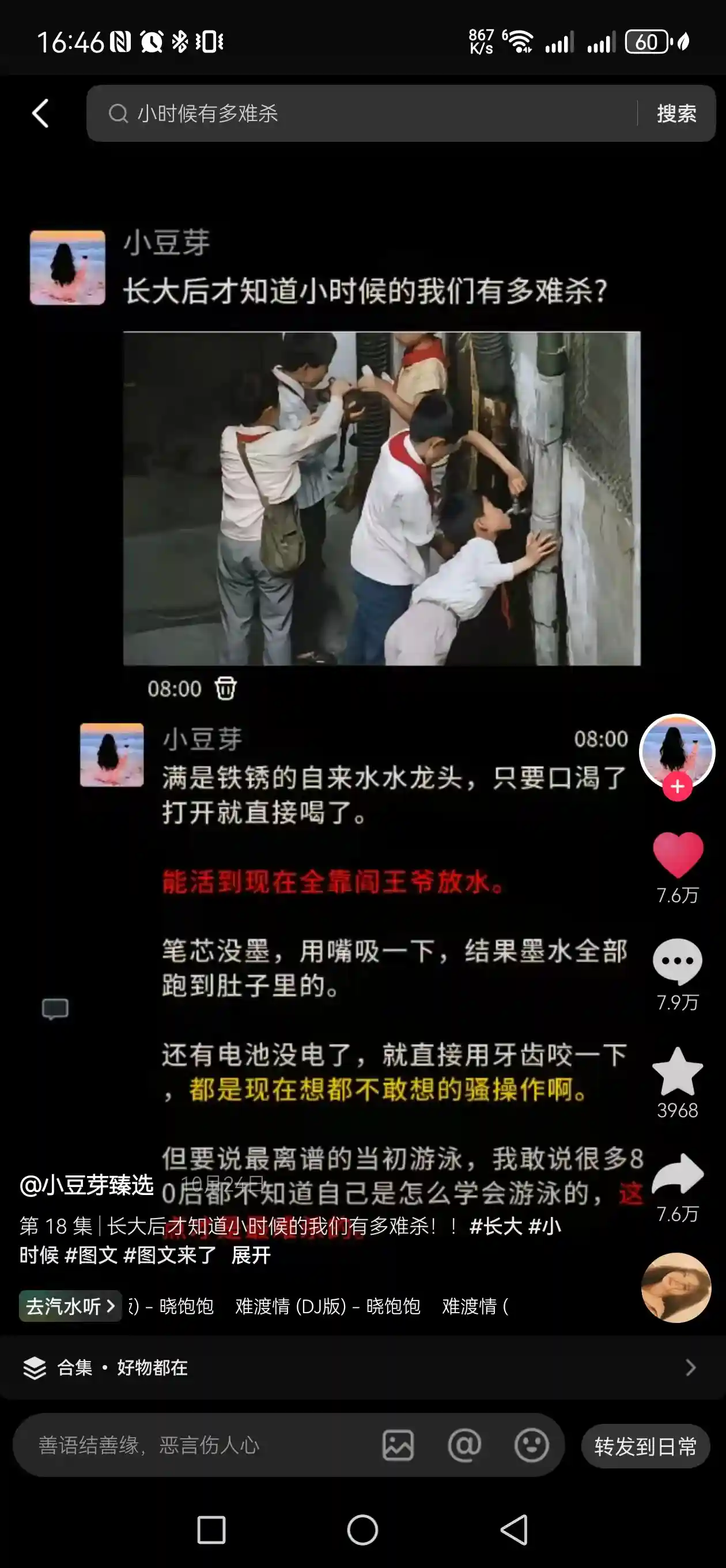Open the rotating music disc
Screen dimensions: 726x1568
coord(676,1287)
